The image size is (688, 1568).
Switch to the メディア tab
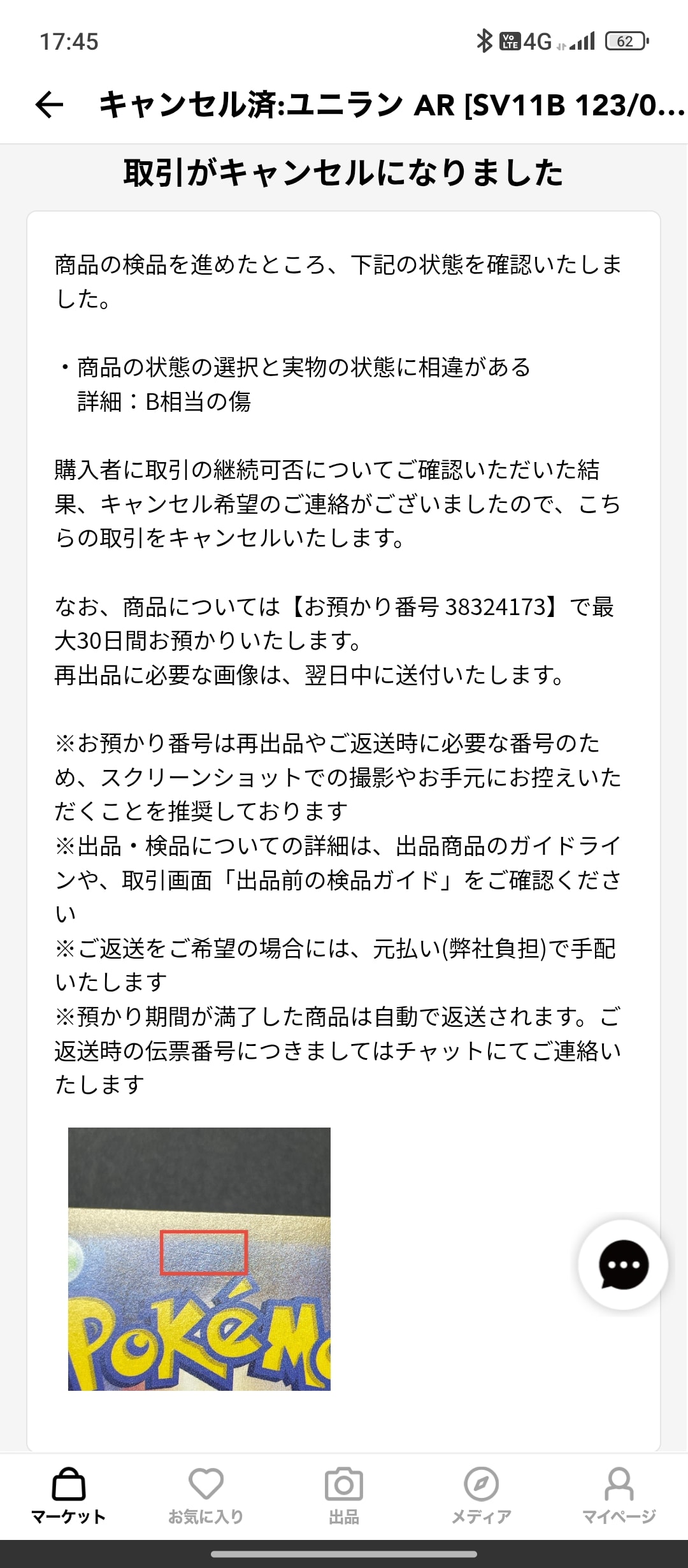[482, 1496]
